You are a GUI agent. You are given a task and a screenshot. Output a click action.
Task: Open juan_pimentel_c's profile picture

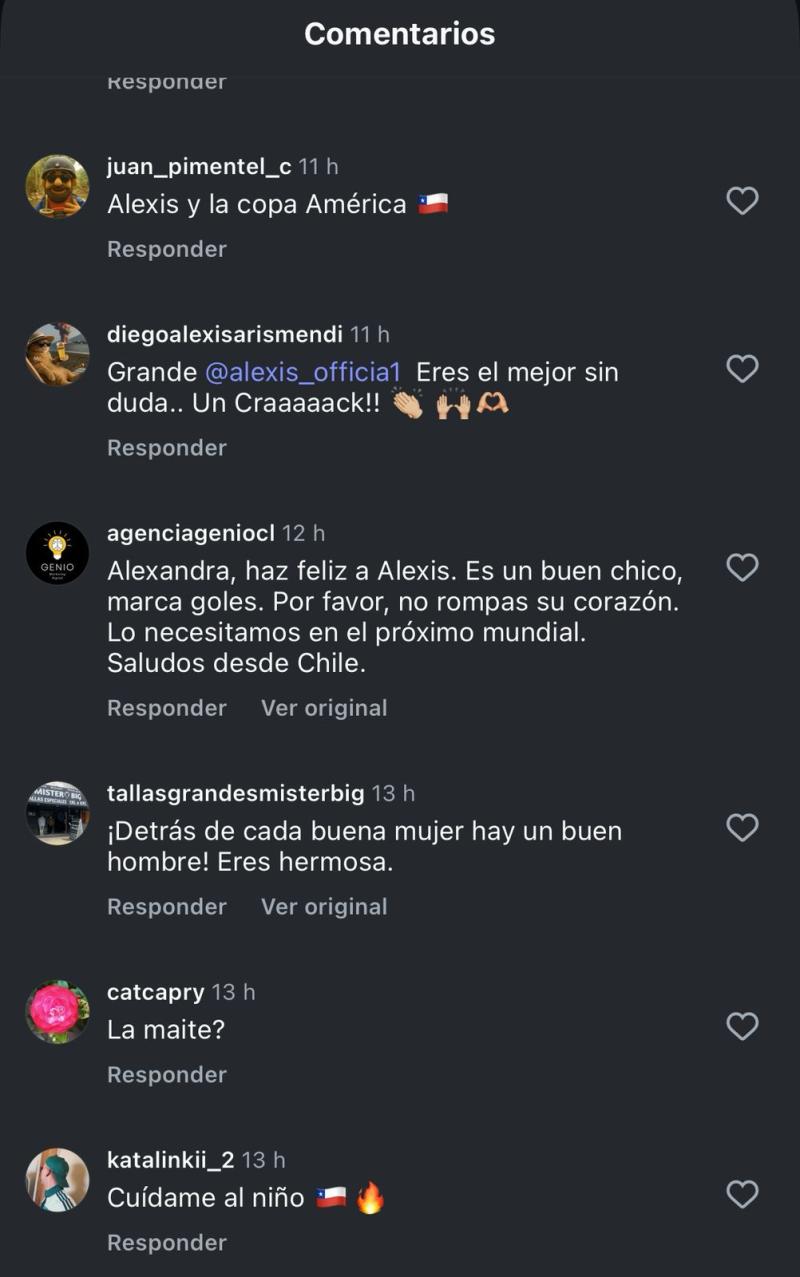[57, 179]
